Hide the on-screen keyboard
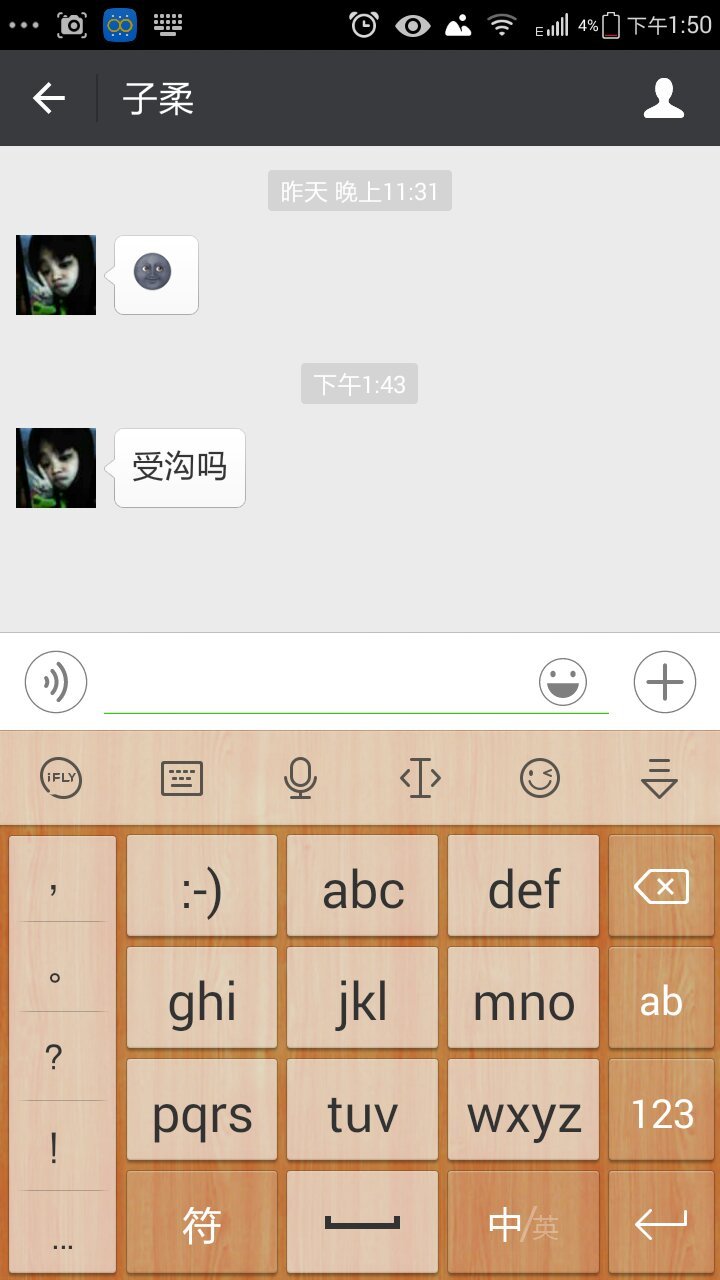 click(659, 778)
